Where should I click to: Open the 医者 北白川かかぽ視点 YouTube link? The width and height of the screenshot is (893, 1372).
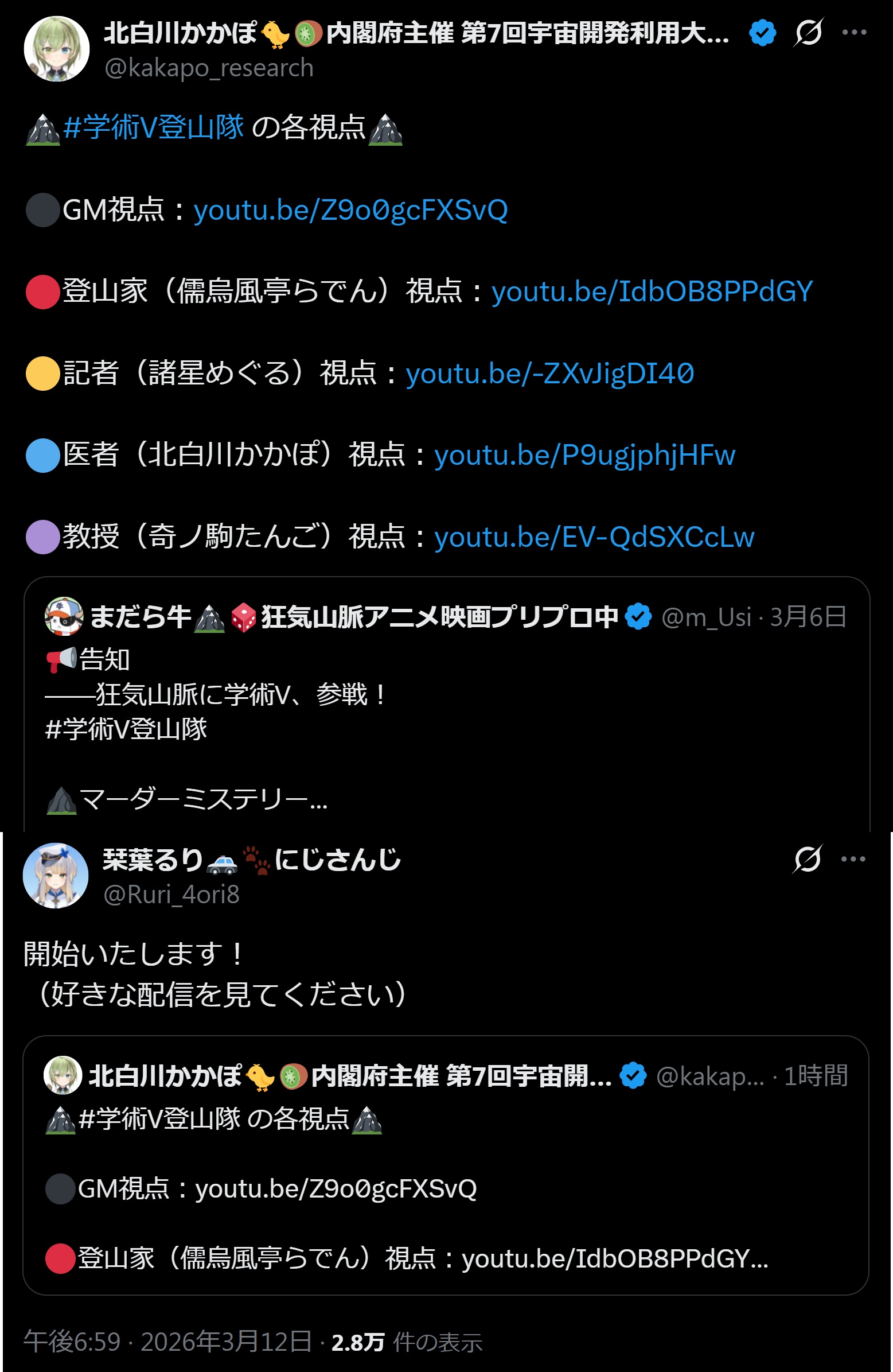(584, 456)
